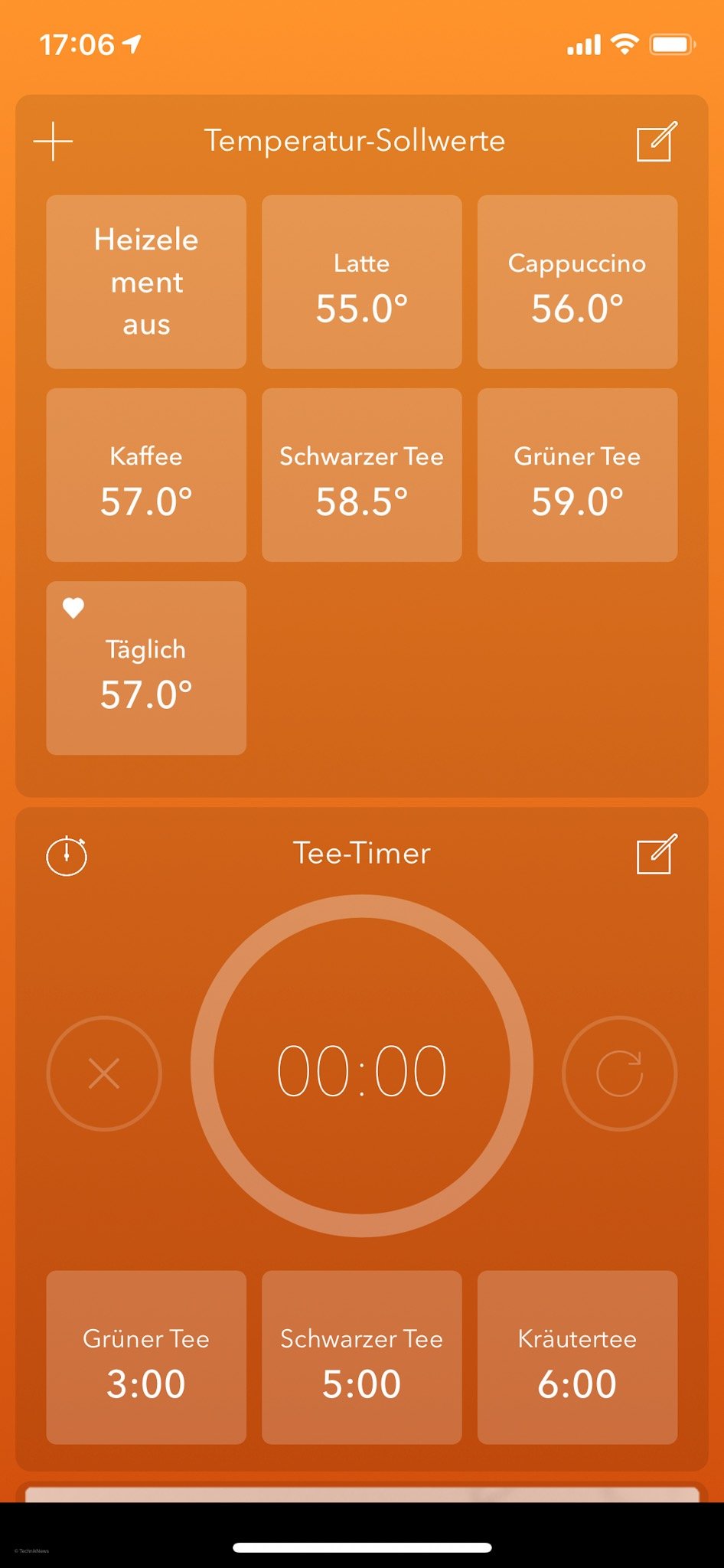This screenshot has height=1568, width=724.
Task: Start the Schwarzer Tee 5:00 timer
Action: coord(362,1357)
